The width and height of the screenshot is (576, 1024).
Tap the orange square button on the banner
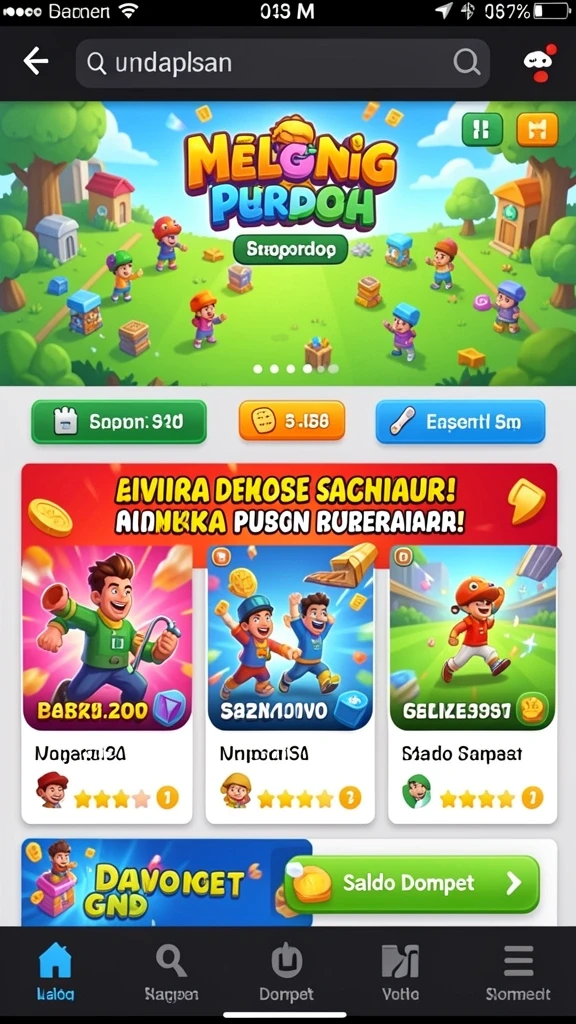tap(537, 129)
